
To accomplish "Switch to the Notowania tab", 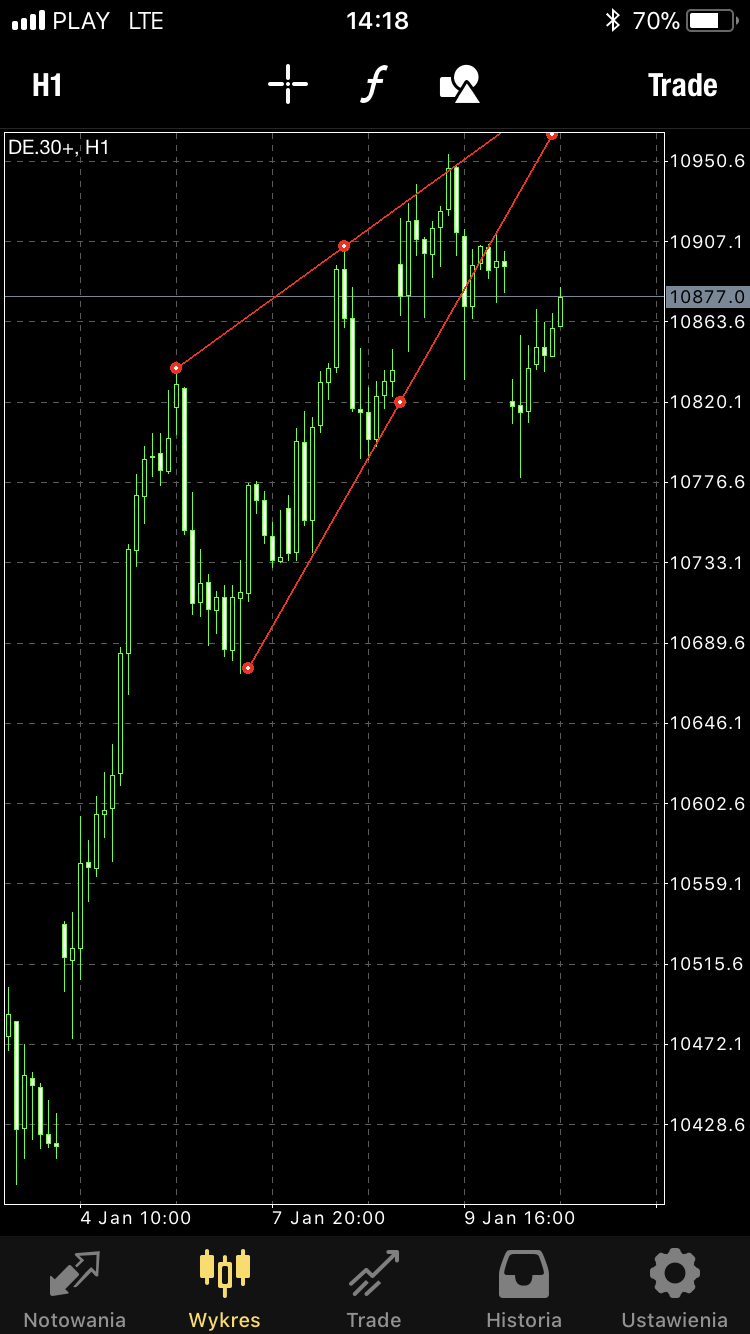I will tap(75, 1287).
